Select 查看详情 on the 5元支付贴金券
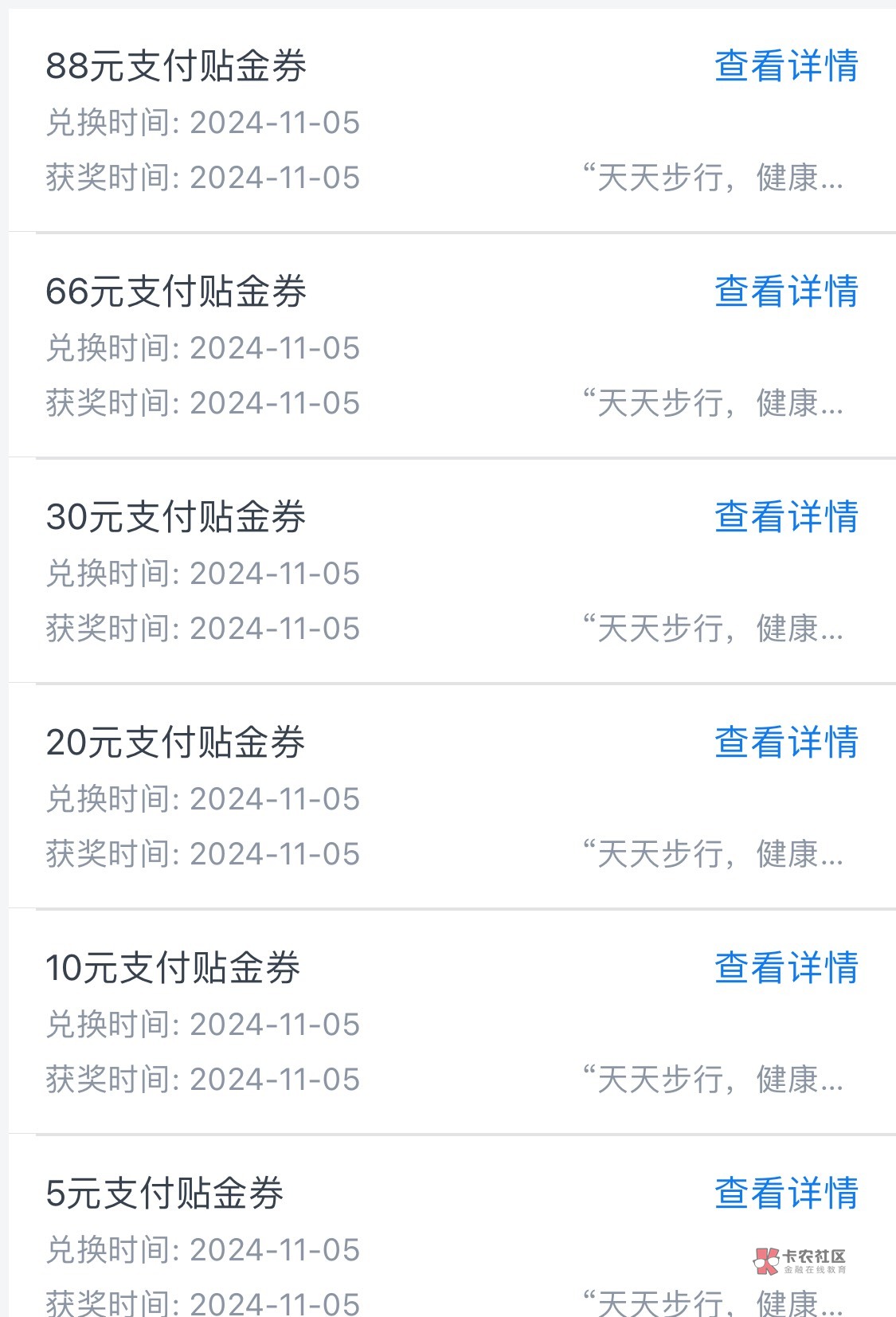This screenshot has width=896, height=1317. pos(786,1194)
